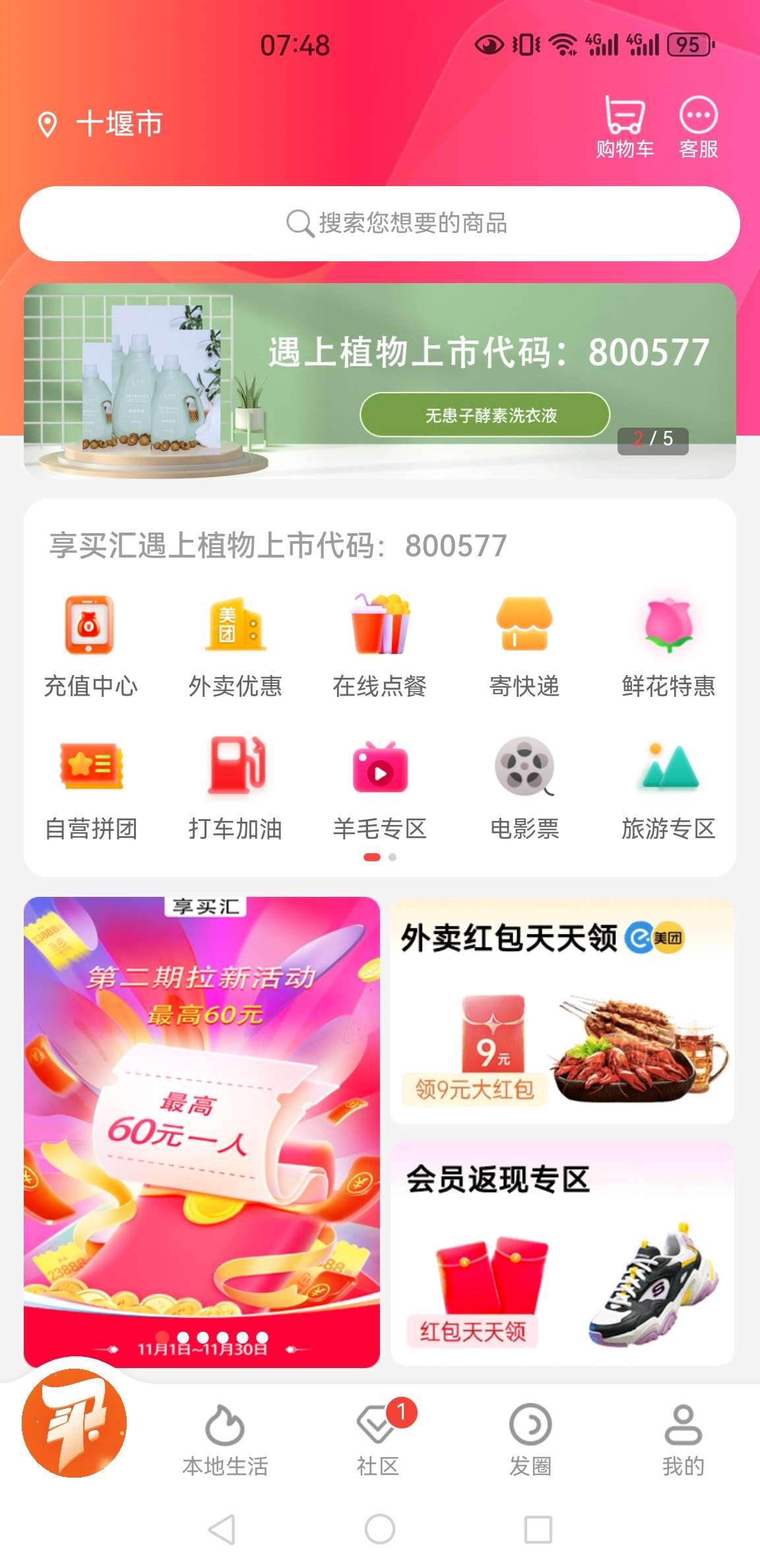
Task: Contact 客服 customer service
Action: (698, 127)
